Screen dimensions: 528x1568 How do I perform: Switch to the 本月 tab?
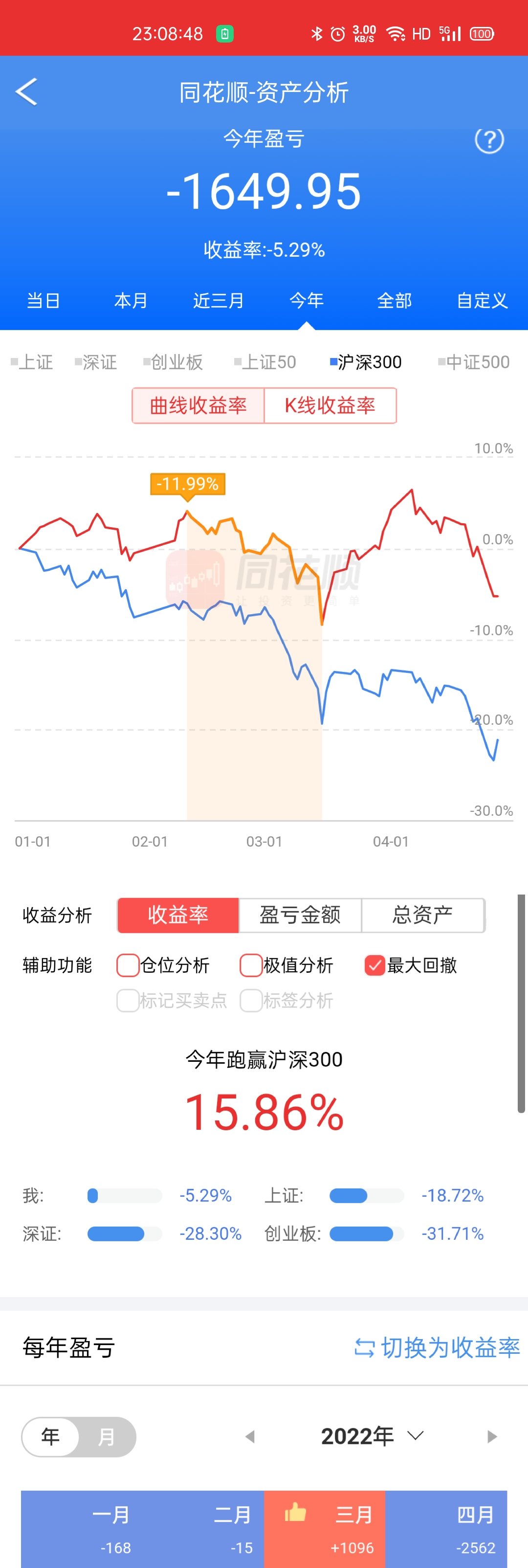pos(131,301)
